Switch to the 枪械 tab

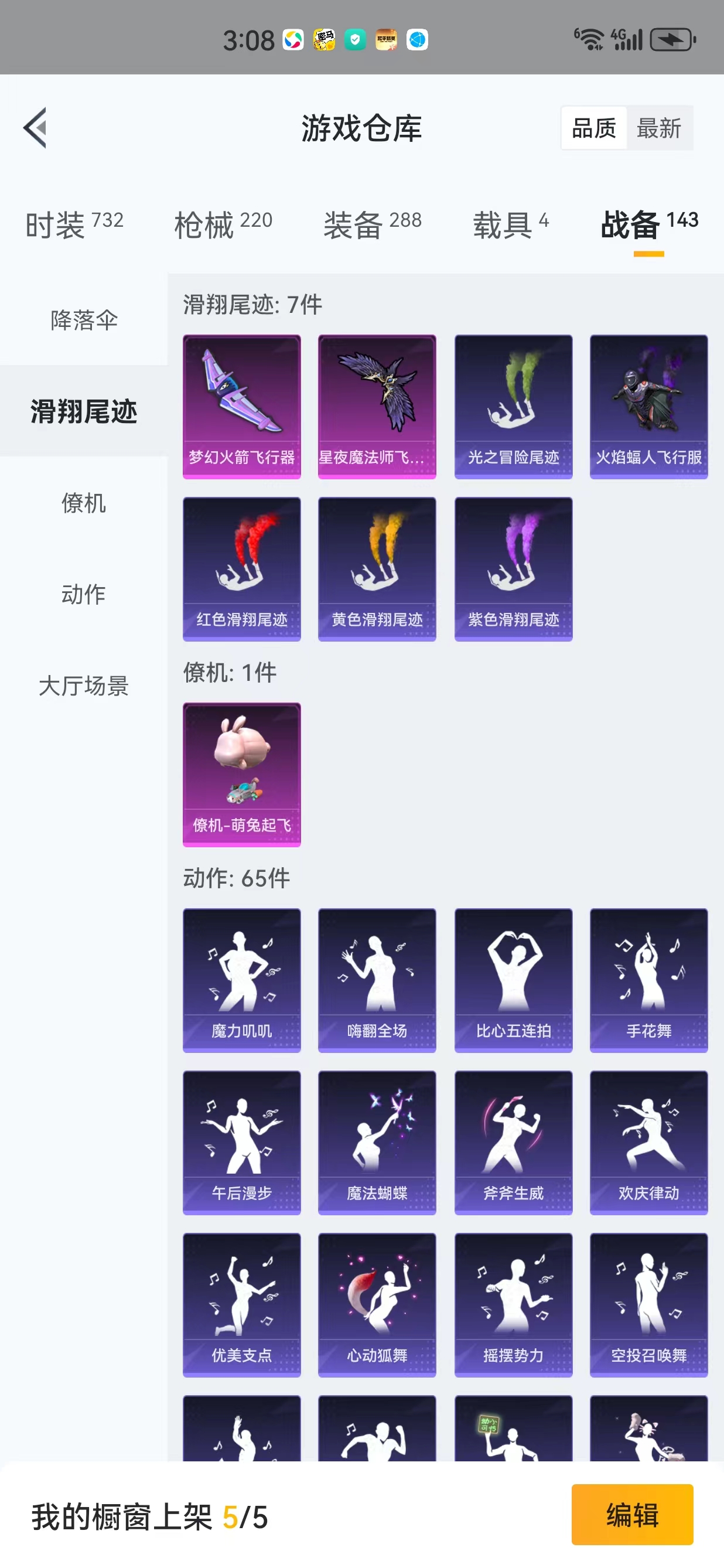click(223, 224)
